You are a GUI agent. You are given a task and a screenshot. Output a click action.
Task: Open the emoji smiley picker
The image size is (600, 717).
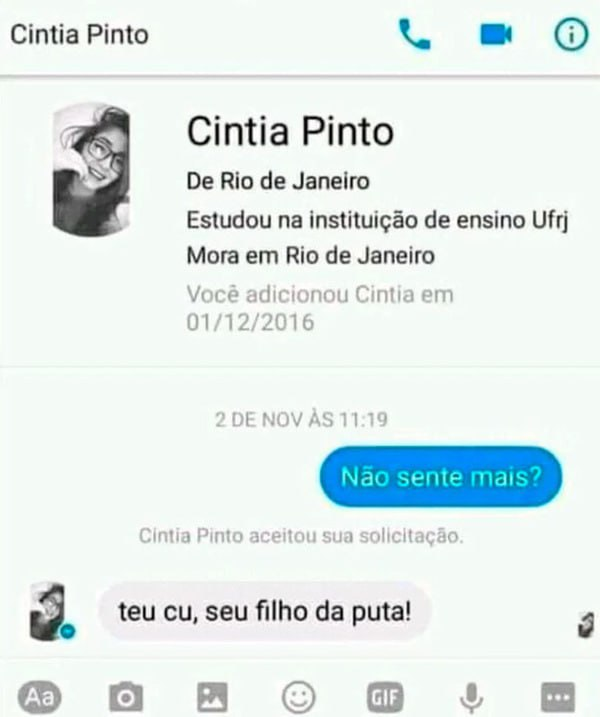(298, 696)
